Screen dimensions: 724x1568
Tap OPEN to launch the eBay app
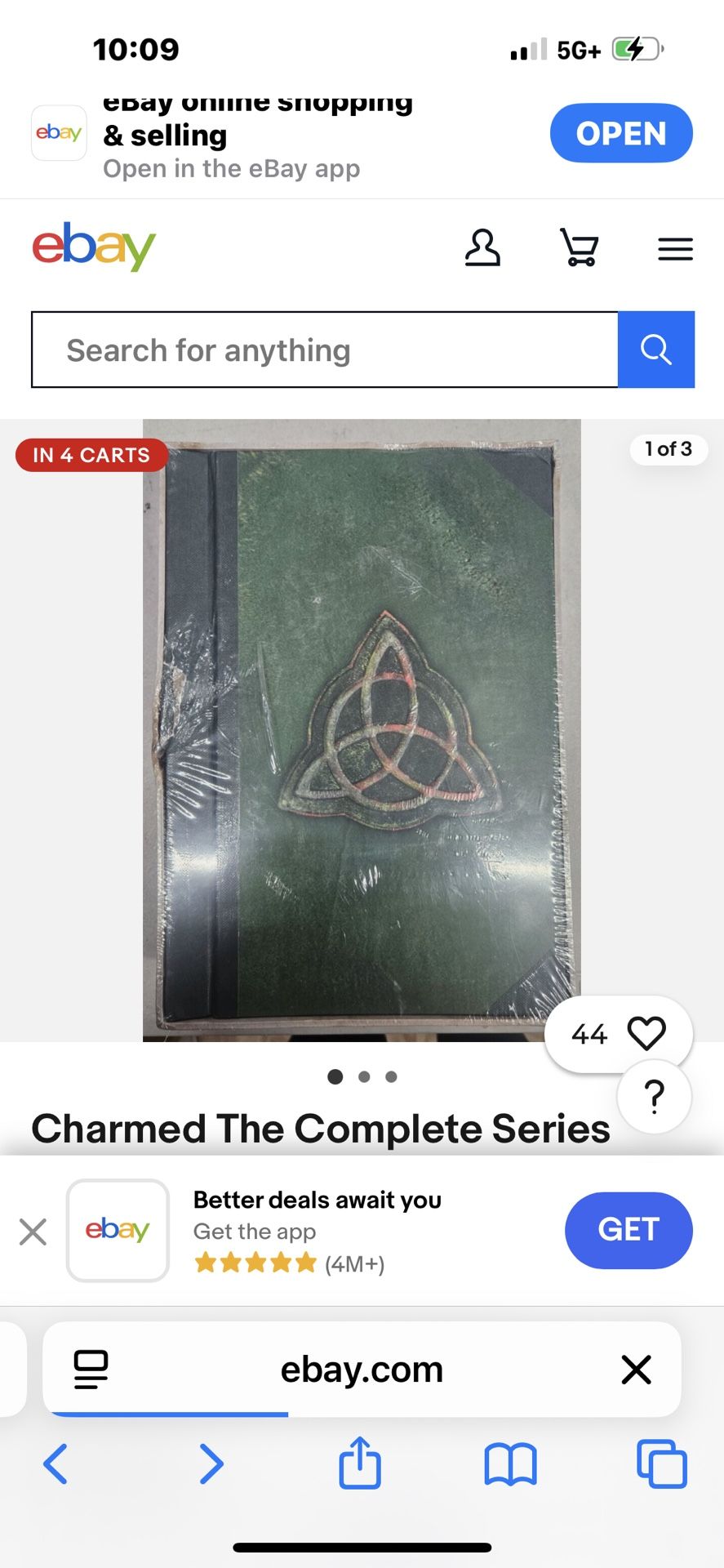(621, 133)
